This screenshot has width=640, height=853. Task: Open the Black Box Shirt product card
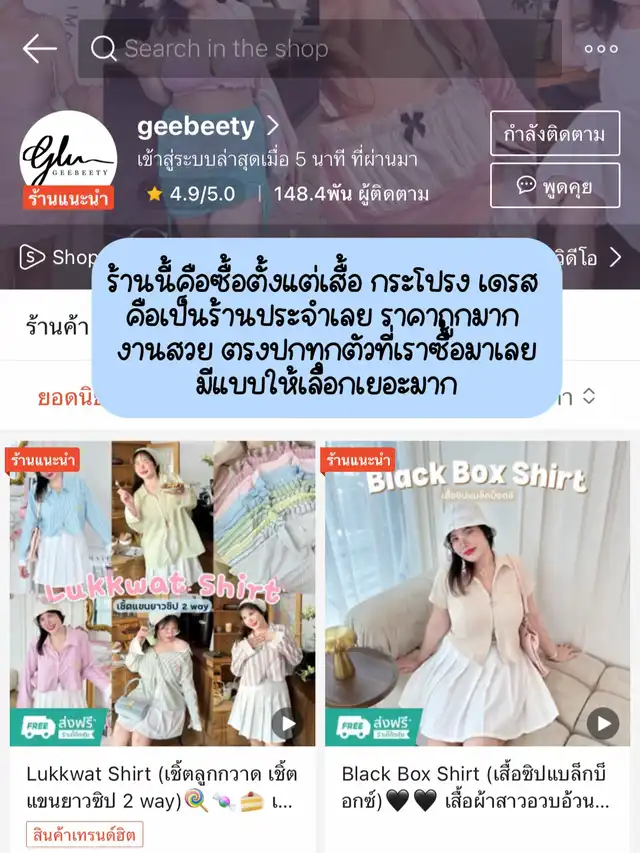[x=477, y=640]
